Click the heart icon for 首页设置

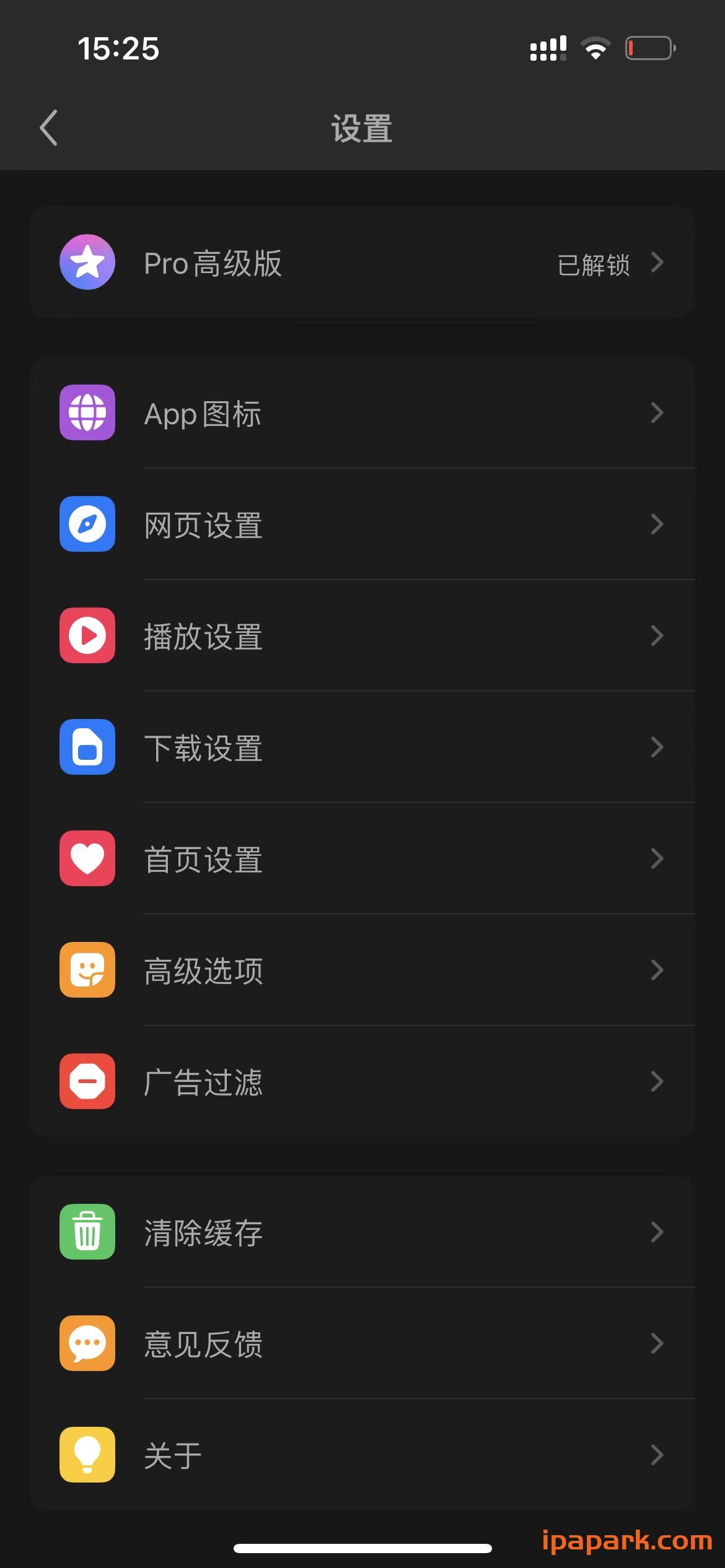(87, 858)
